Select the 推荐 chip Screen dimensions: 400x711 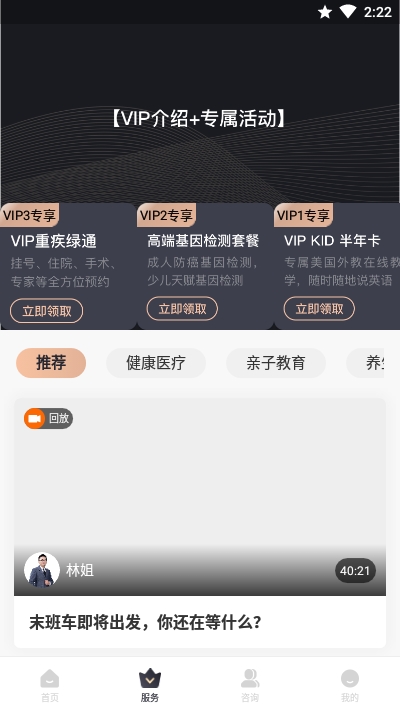click(x=51, y=363)
